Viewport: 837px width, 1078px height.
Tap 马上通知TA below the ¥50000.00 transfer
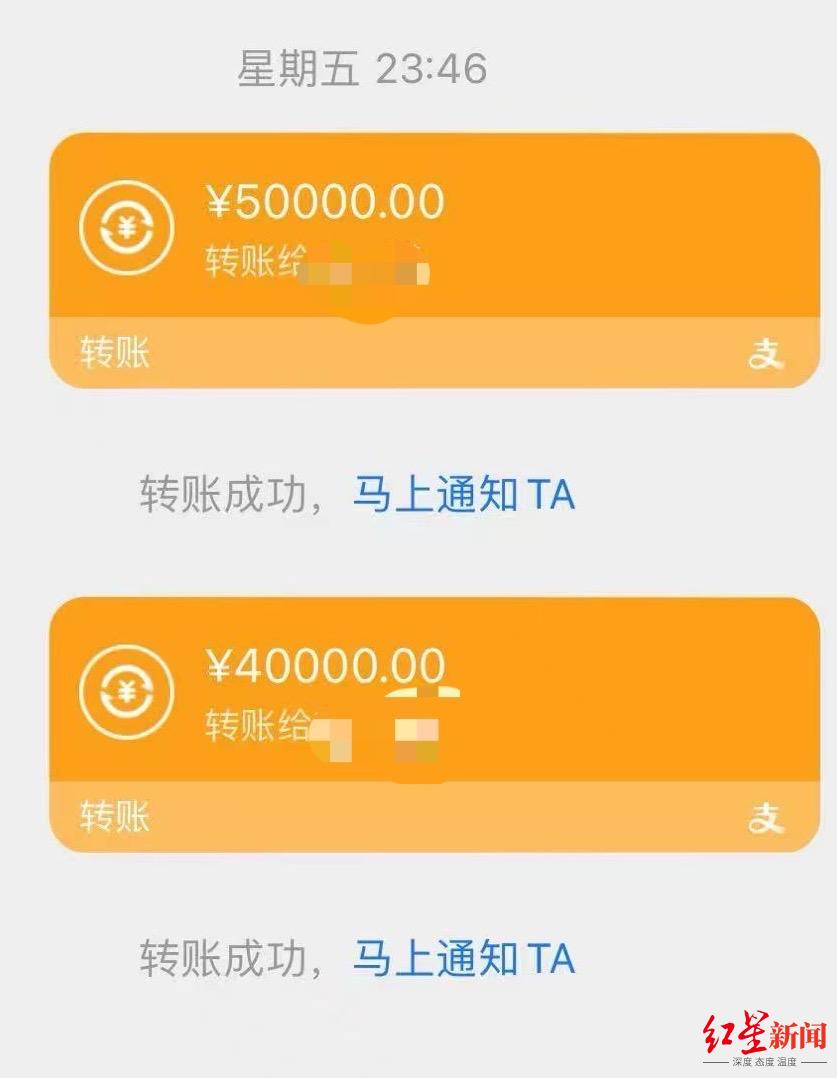coord(463,494)
